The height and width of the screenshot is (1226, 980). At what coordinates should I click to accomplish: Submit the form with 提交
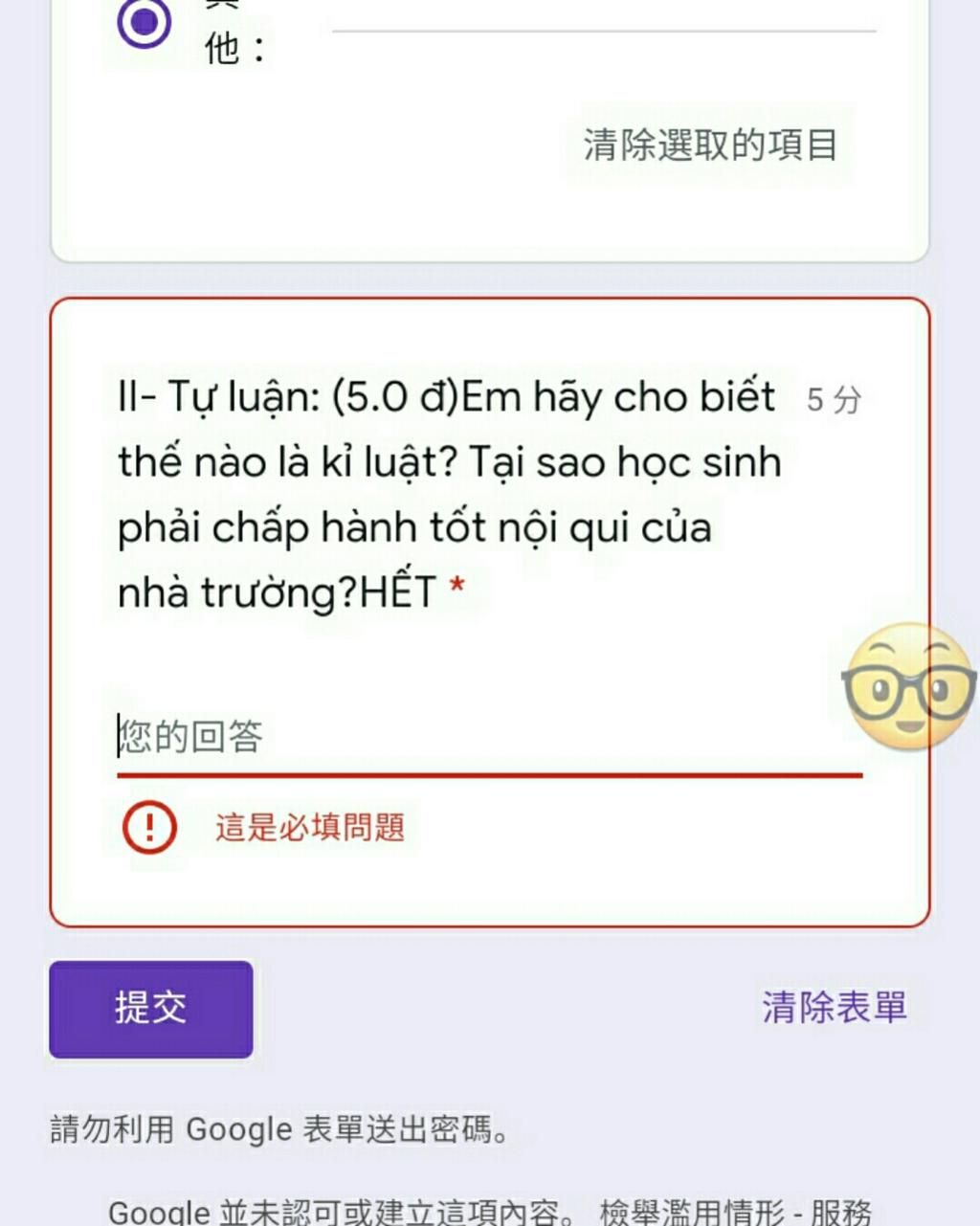coord(151,1009)
